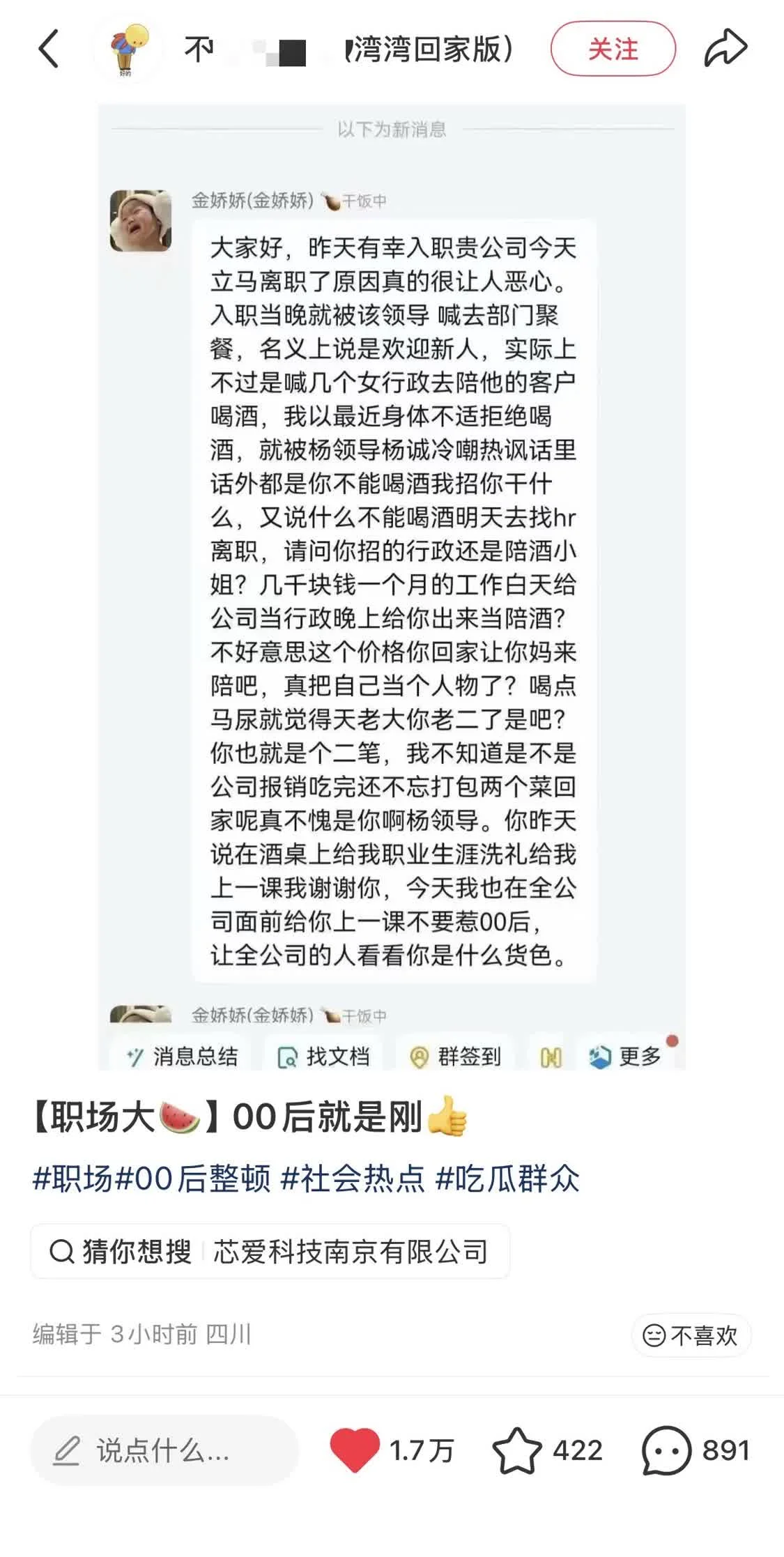Open the posted chat screenshot image
This screenshot has width=784, height=1557.
pyautogui.click(x=392, y=585)
